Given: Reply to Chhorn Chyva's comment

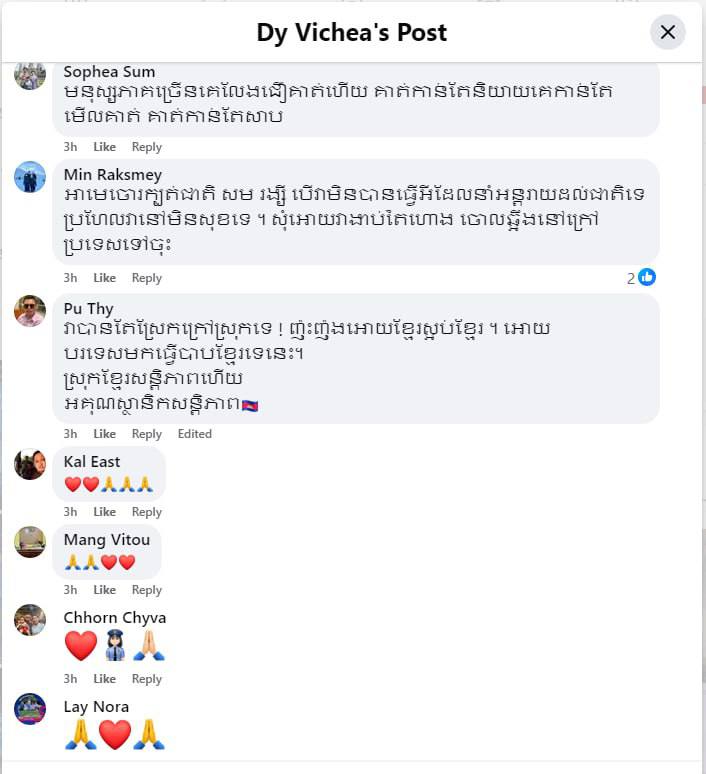Looking at the screenshot, I should 147,679.
